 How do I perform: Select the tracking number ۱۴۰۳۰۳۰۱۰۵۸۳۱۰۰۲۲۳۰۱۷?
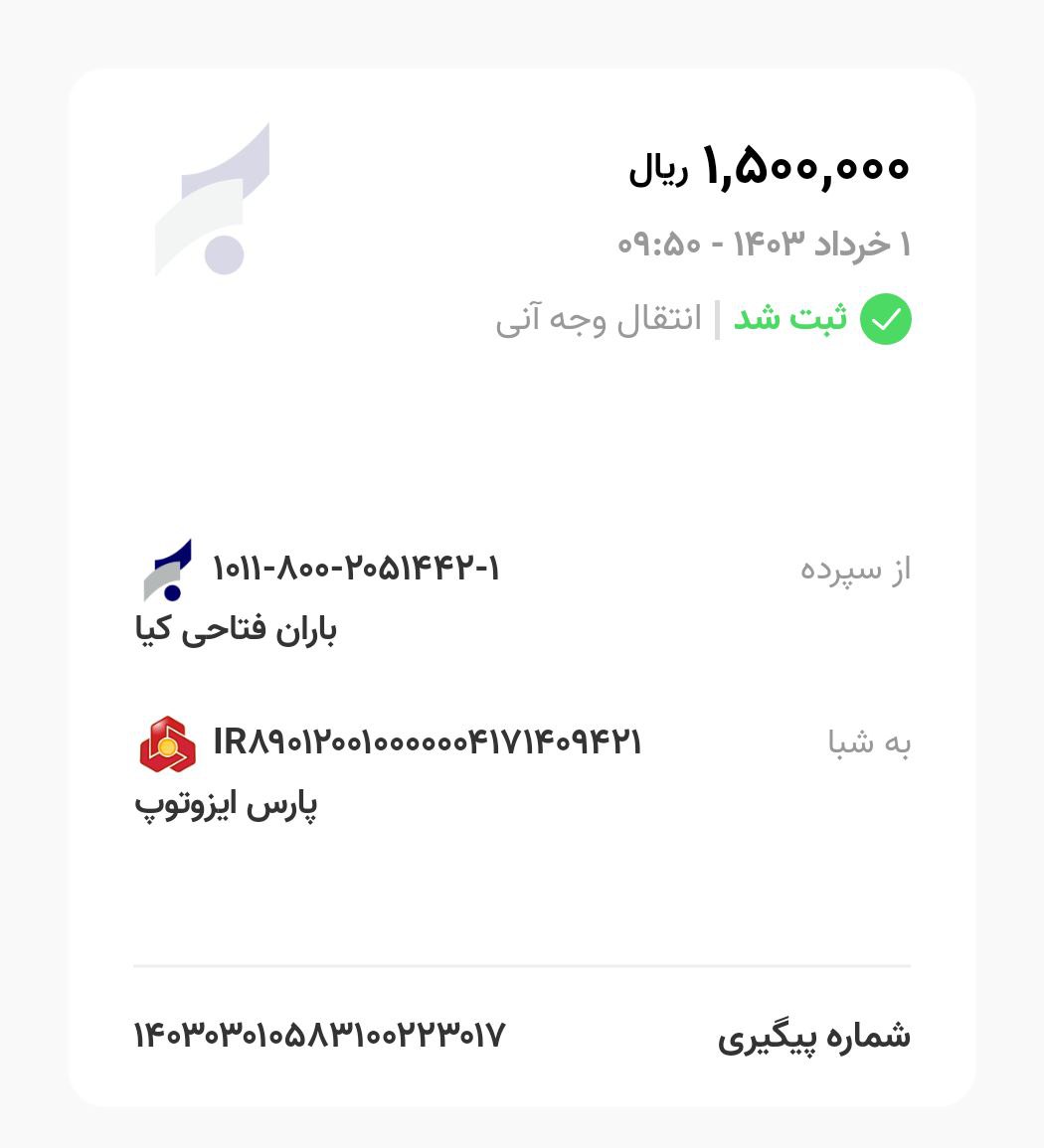pos(318,1036)
